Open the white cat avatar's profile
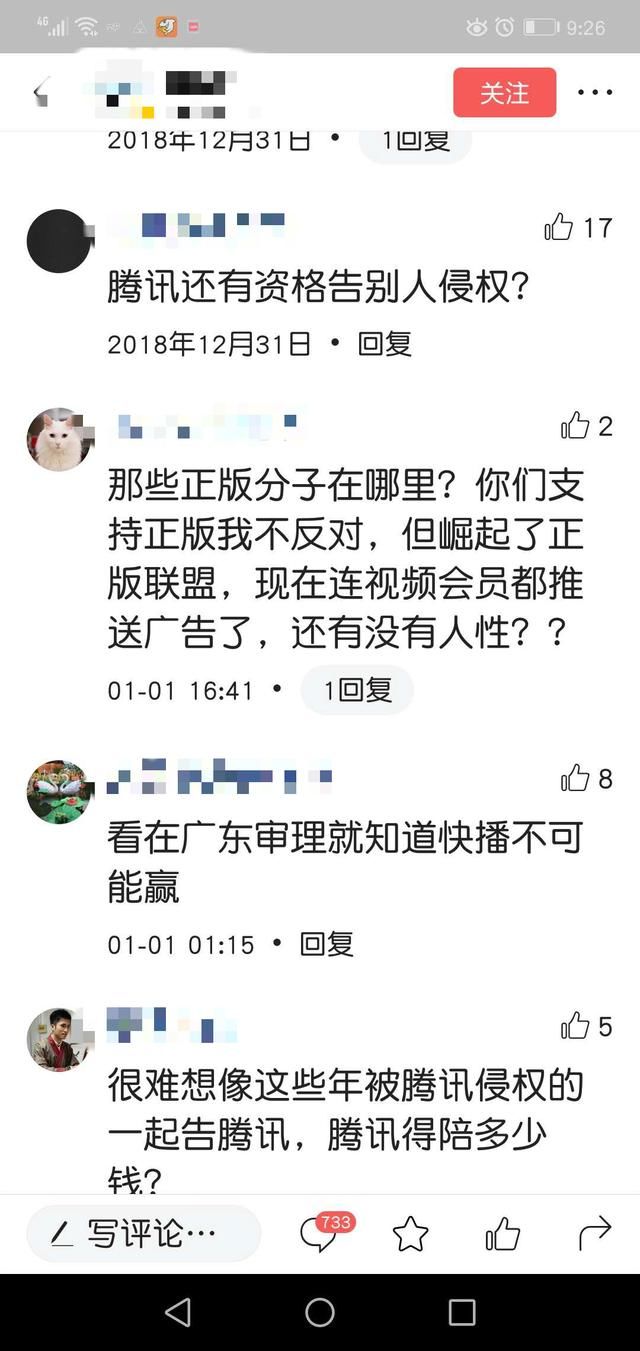The width and height of the screenshot is (640, 1351). pos(58,439)
